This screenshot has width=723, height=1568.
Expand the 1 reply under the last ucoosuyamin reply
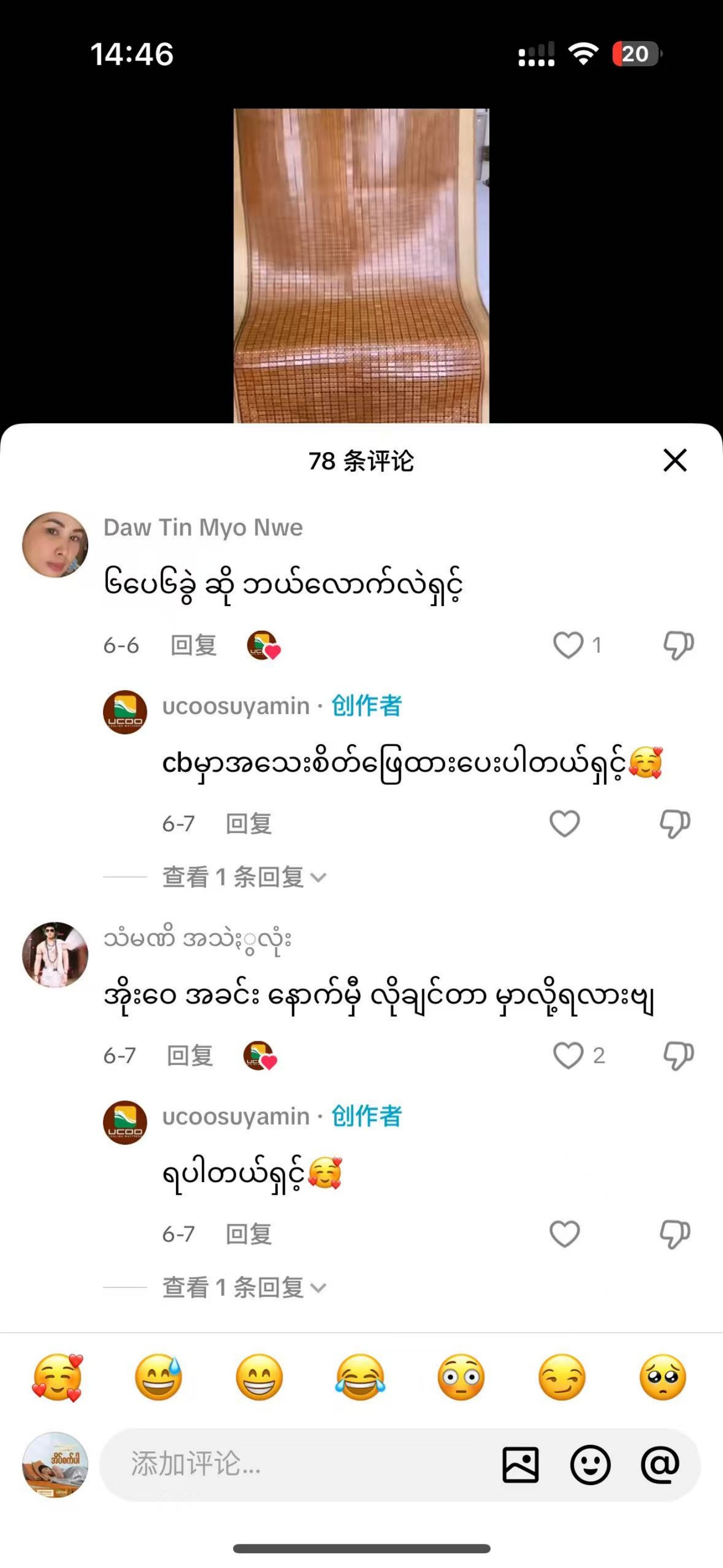click(243, 1287)
